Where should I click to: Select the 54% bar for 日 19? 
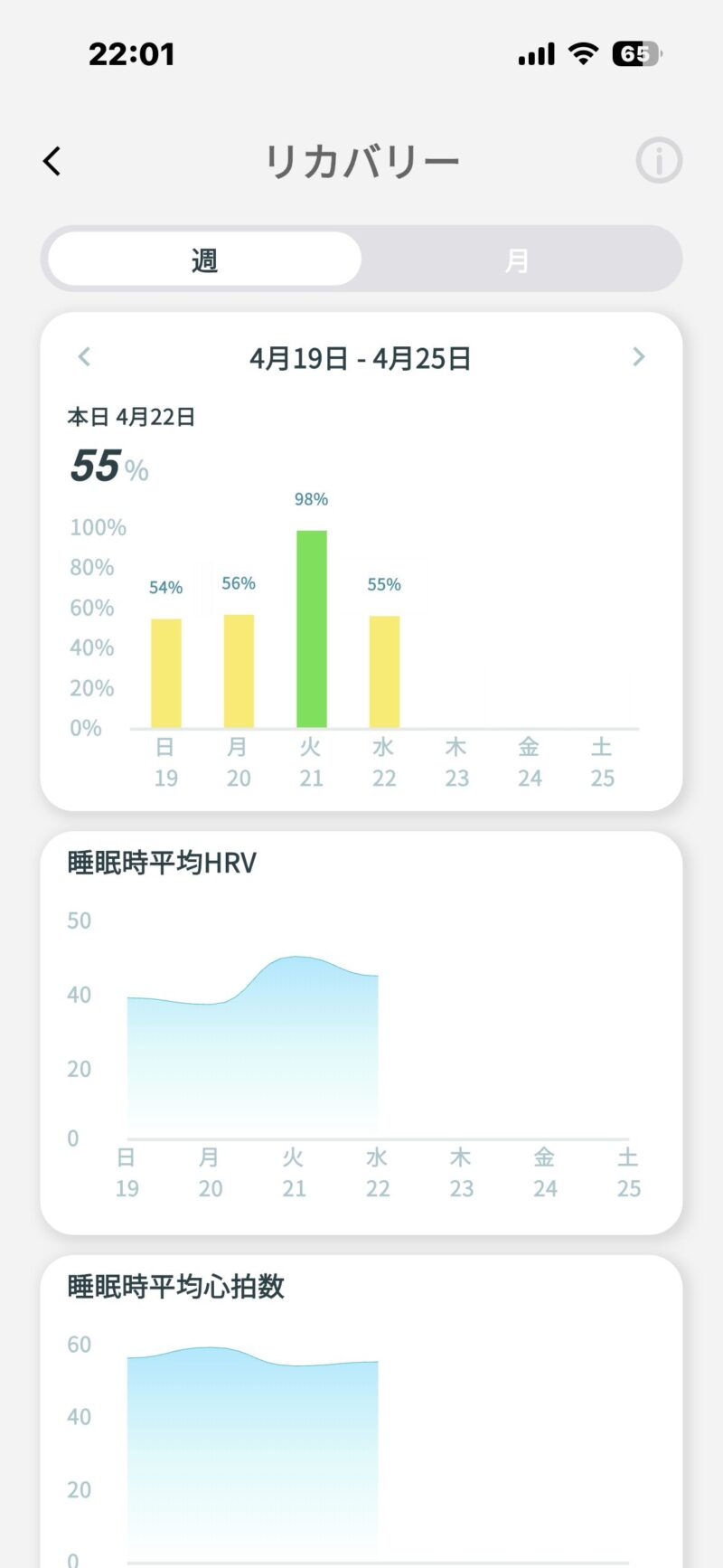tap(166, 673)
